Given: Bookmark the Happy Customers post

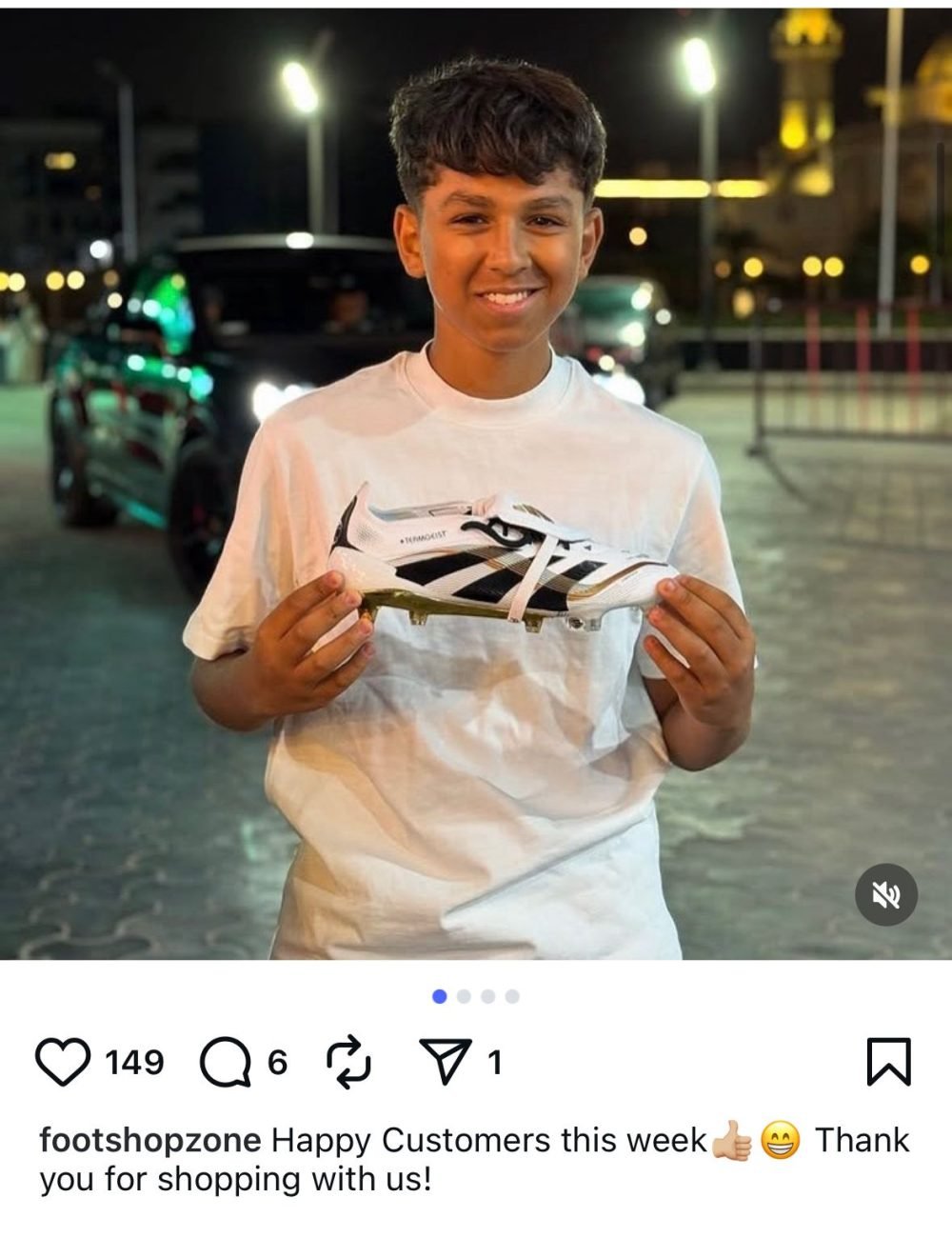Looking at the screenshot, I should point(888,1062).
